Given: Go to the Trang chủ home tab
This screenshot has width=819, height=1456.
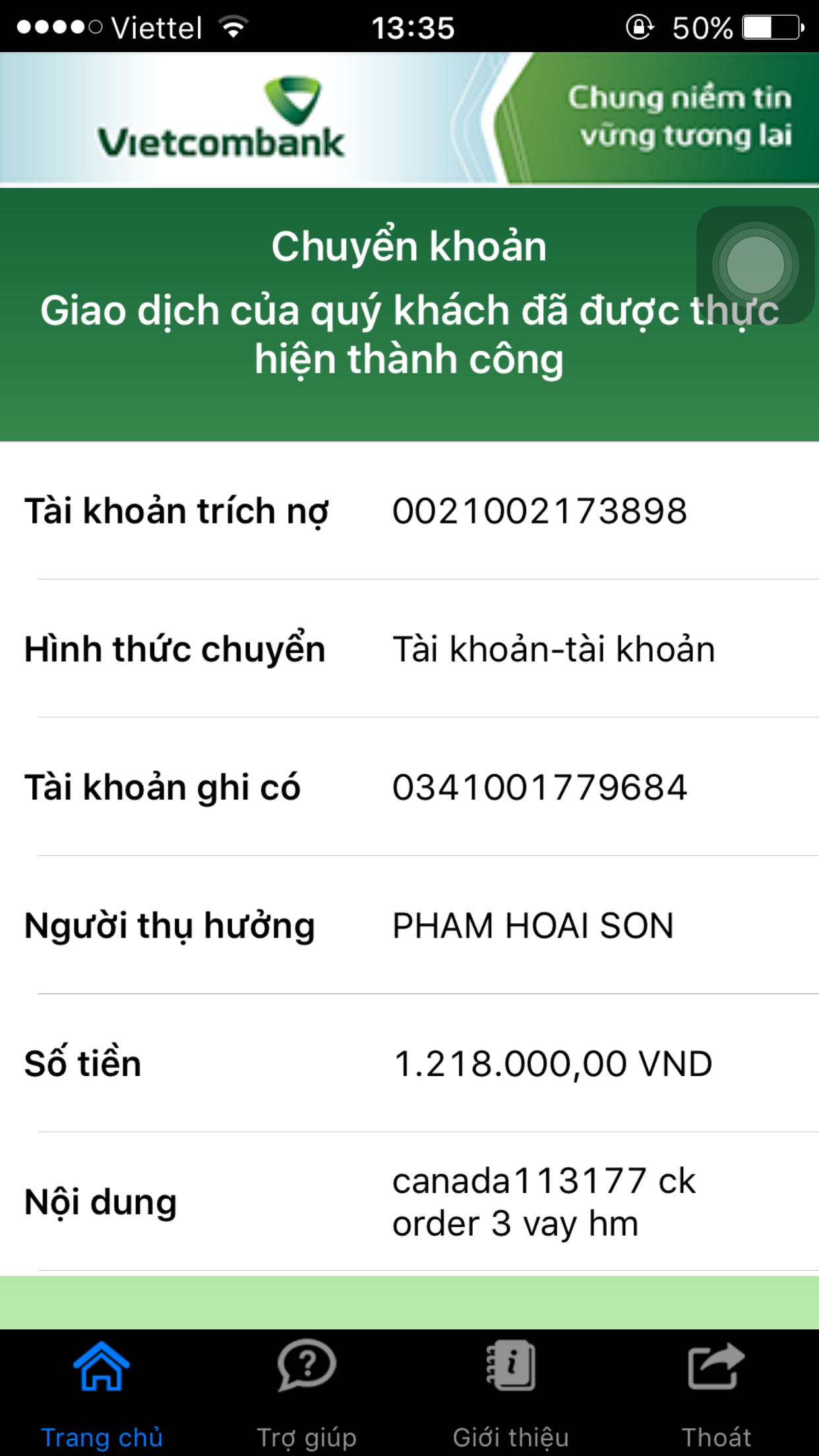Looking at the screenshot, I should [102, 1393].
